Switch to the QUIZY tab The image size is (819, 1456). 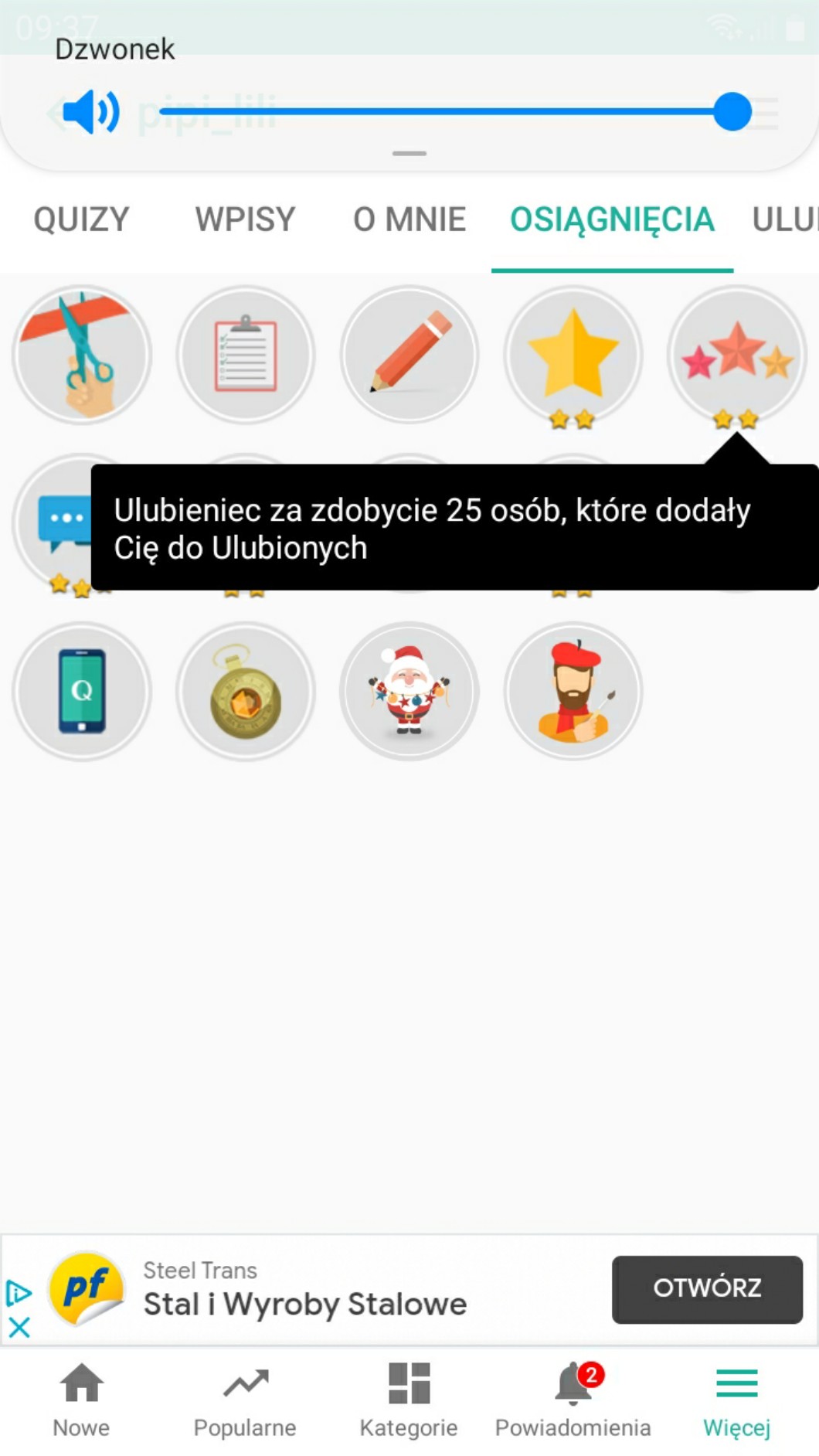(x=81, y=219)
